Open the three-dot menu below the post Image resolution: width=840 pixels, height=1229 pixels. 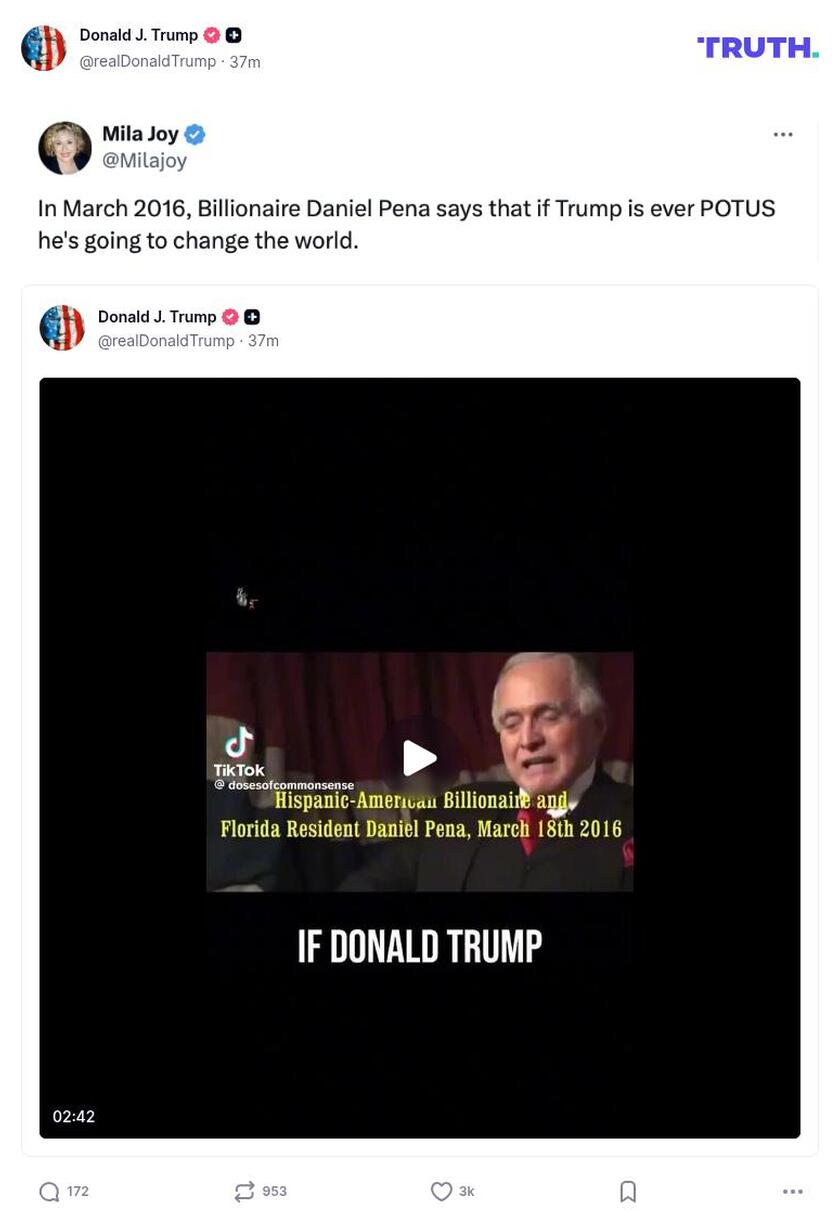coord(792,1190)
